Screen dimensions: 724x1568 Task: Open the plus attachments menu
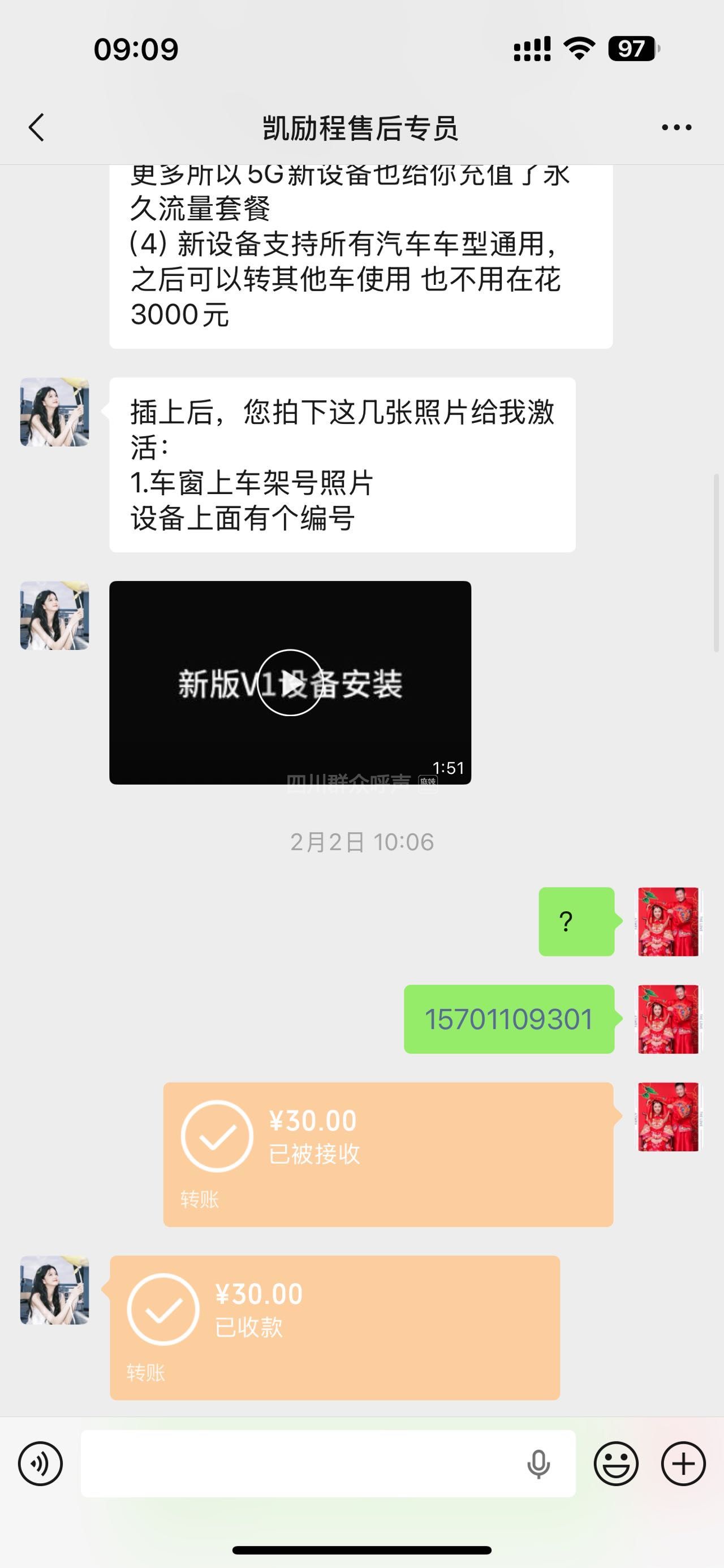coord(683,1463)
